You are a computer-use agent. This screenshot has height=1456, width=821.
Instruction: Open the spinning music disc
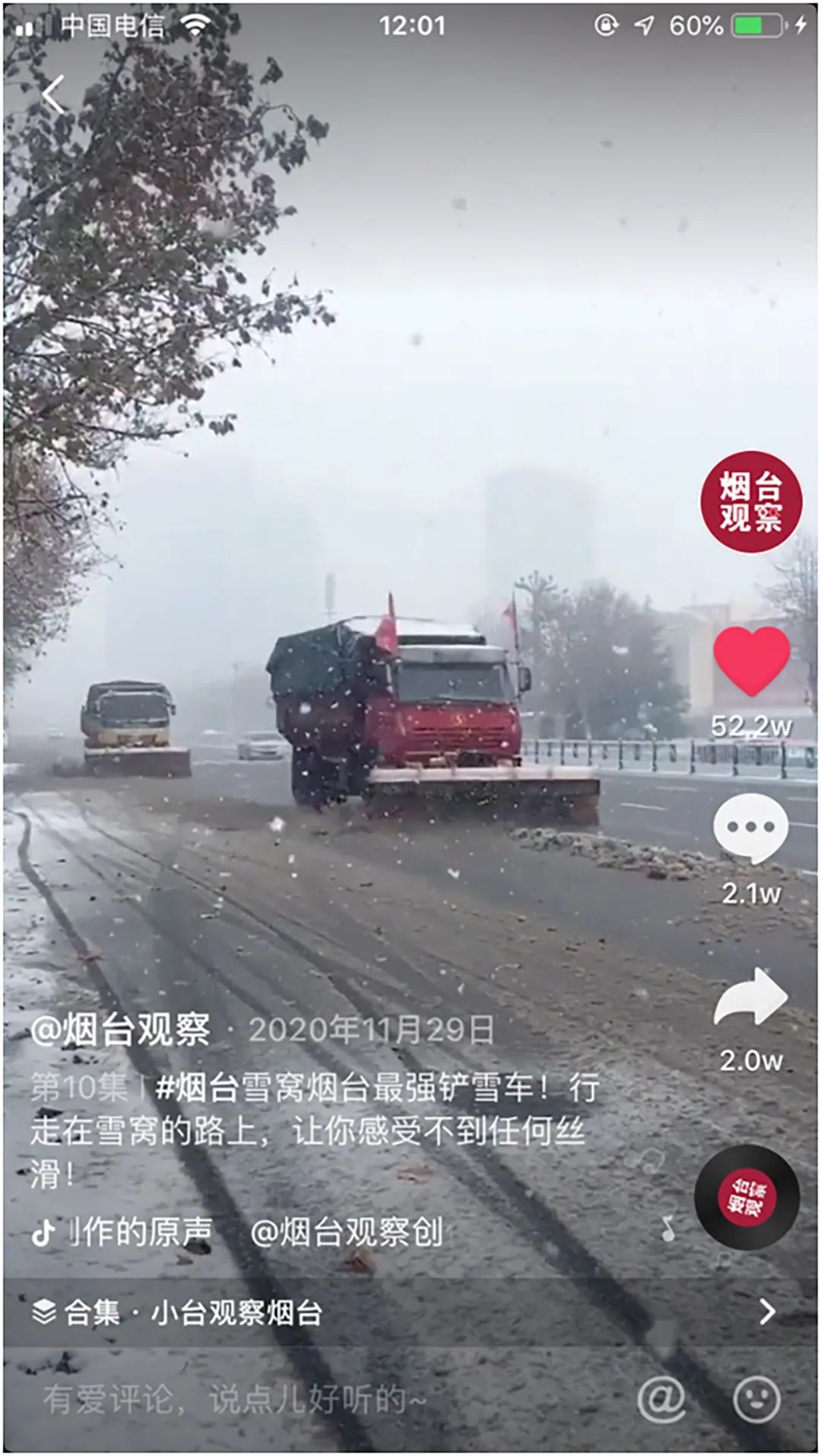point(747,1198)
